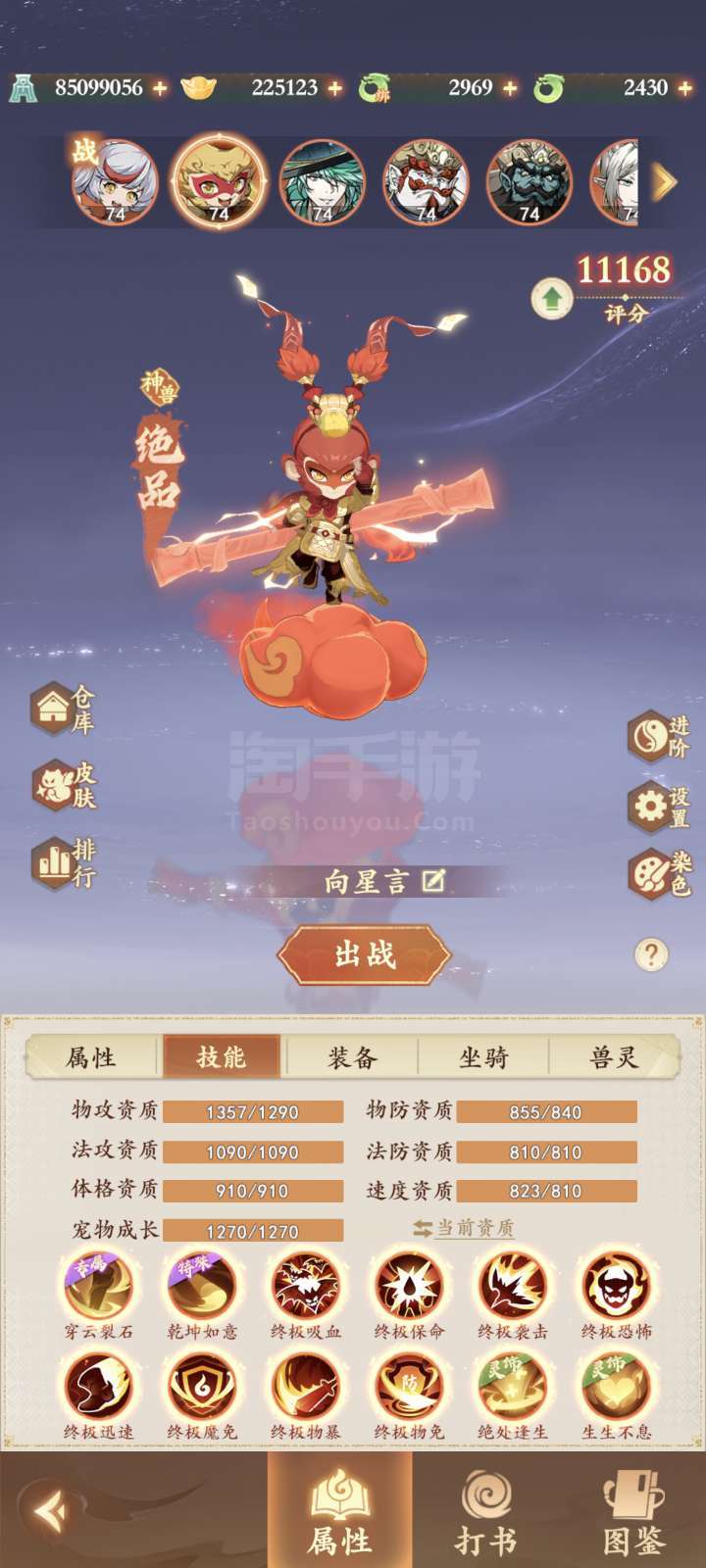706x1568 pixels.
Task: Go to 图鉴 in the bottom bar
Action: pos(633,1510)
